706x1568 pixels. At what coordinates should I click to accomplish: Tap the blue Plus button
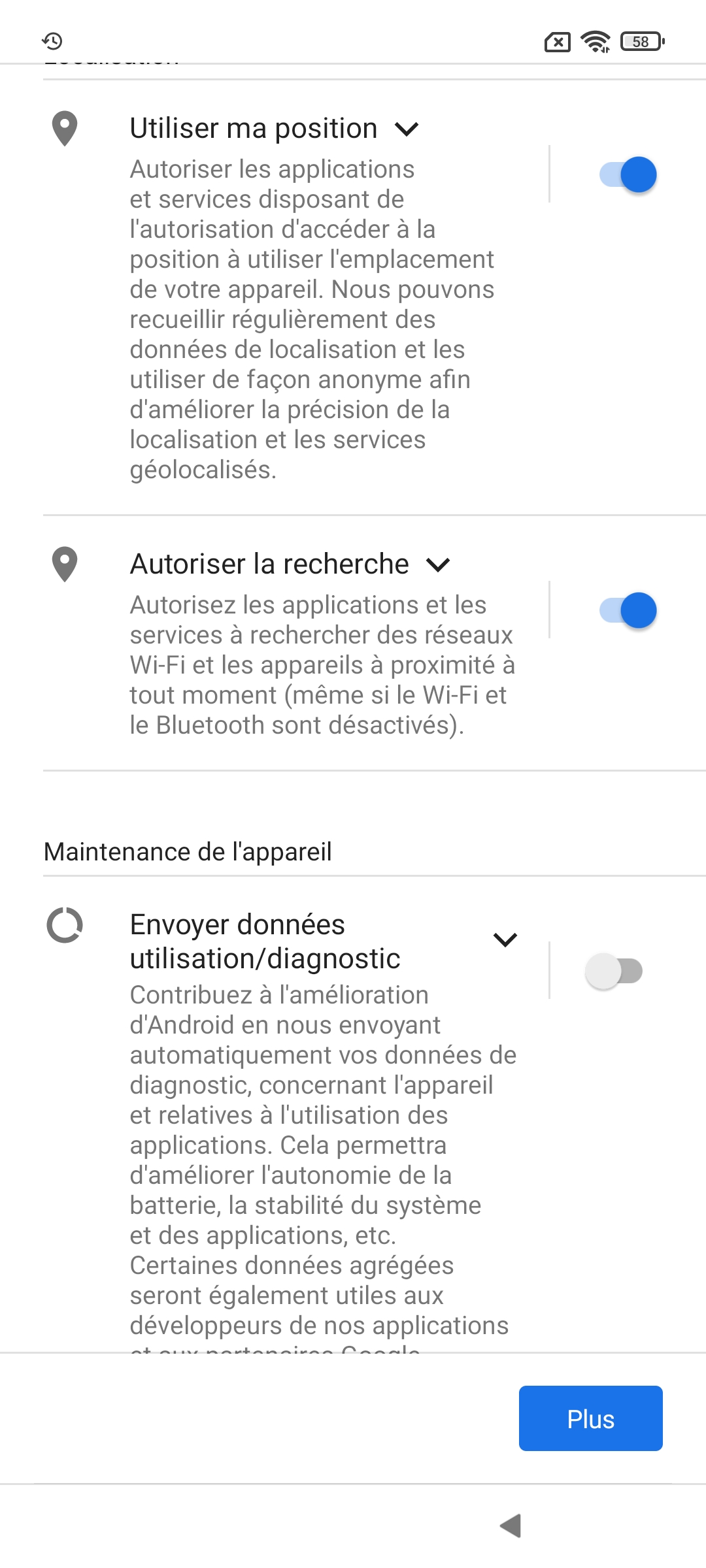click(x=590, y=1418)
